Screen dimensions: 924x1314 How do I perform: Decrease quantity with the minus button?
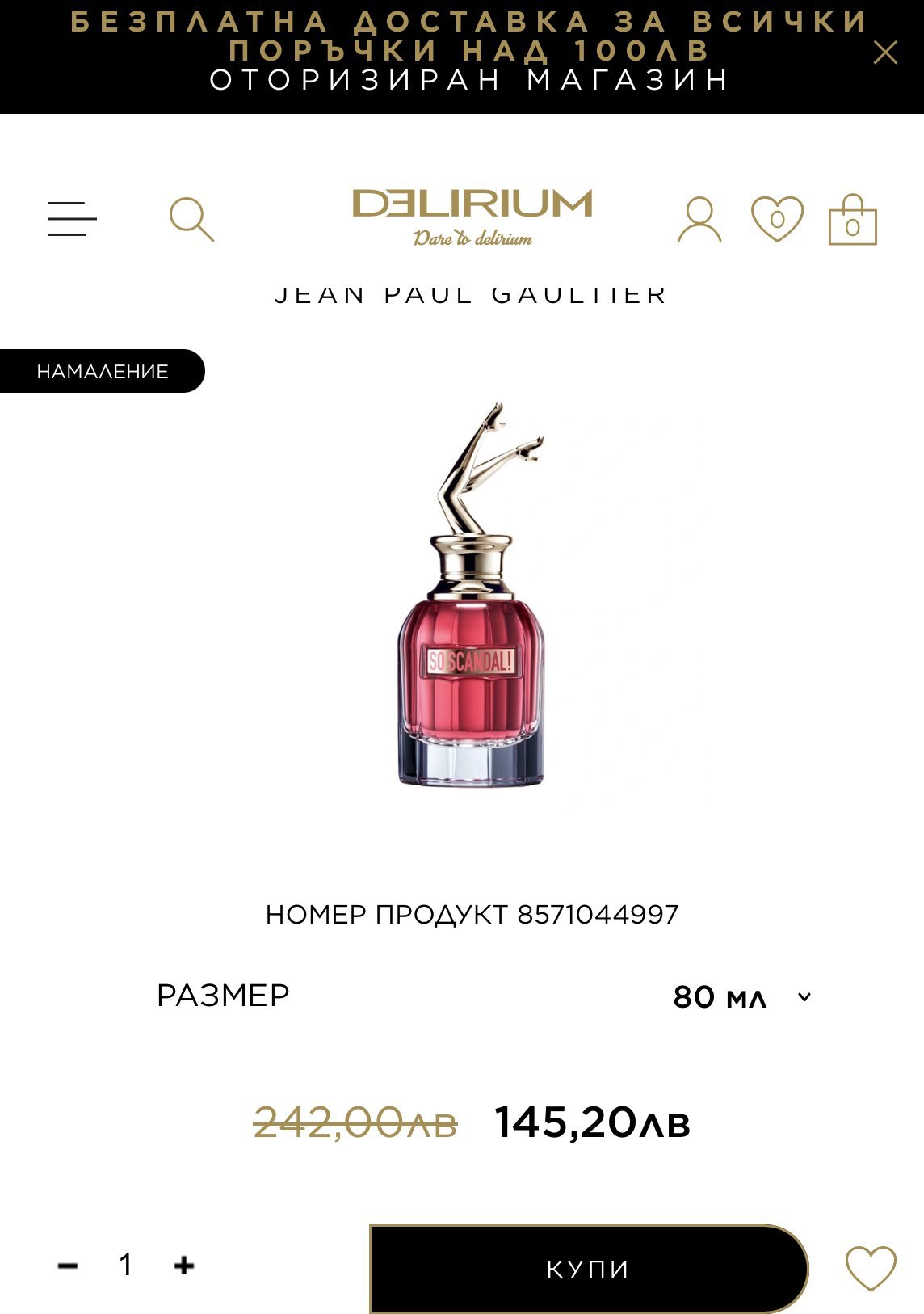click(x=68, y=1266)
